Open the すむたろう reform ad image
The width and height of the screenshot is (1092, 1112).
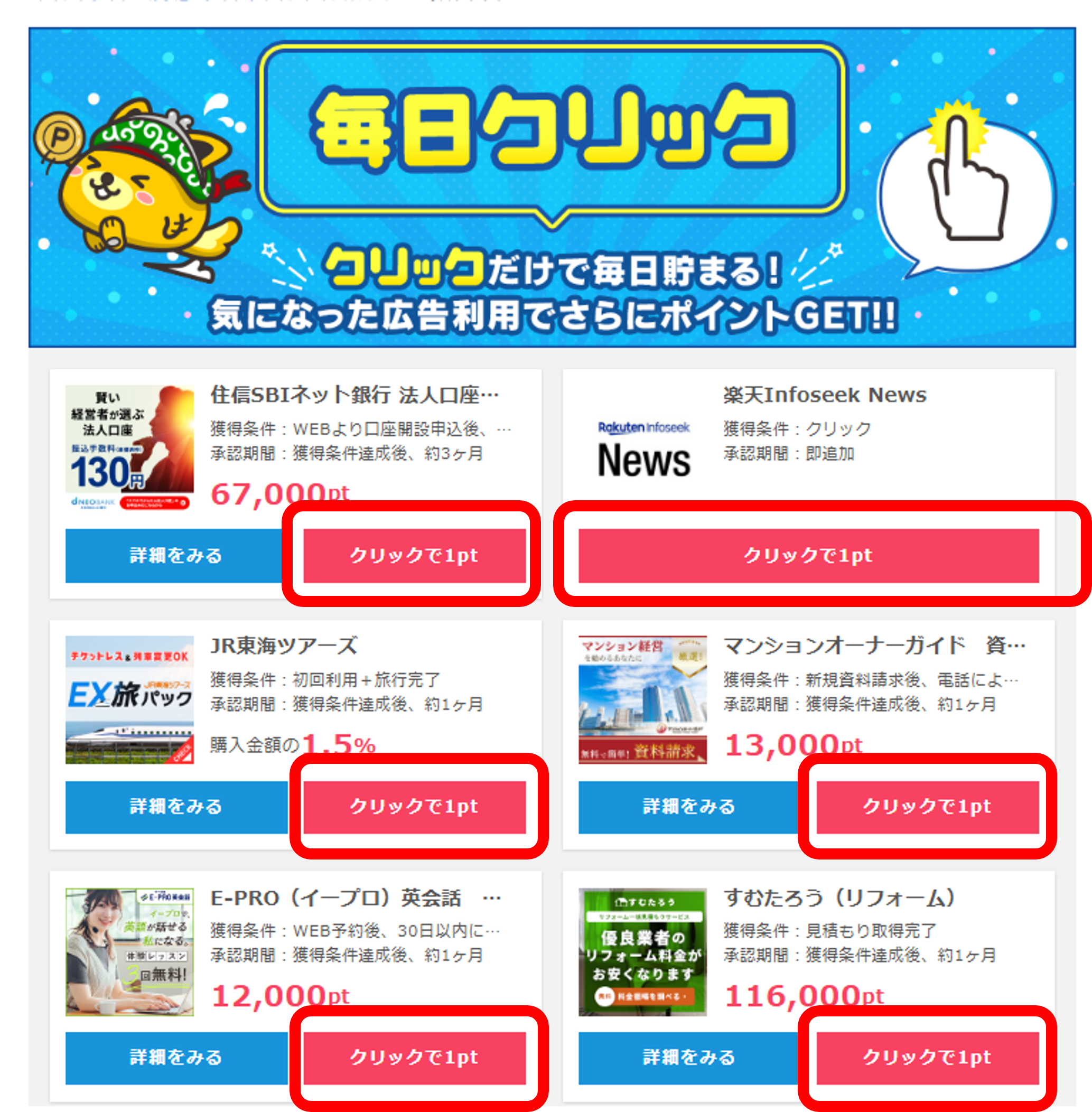(x=642, y=951)
